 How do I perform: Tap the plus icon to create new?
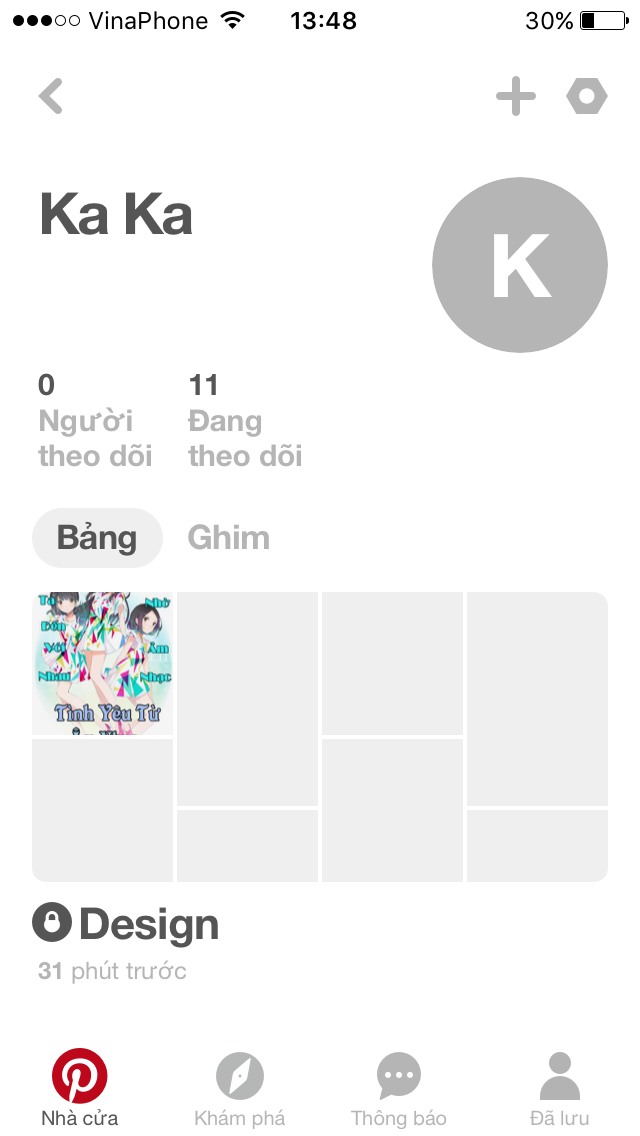[x=516, y=97]
